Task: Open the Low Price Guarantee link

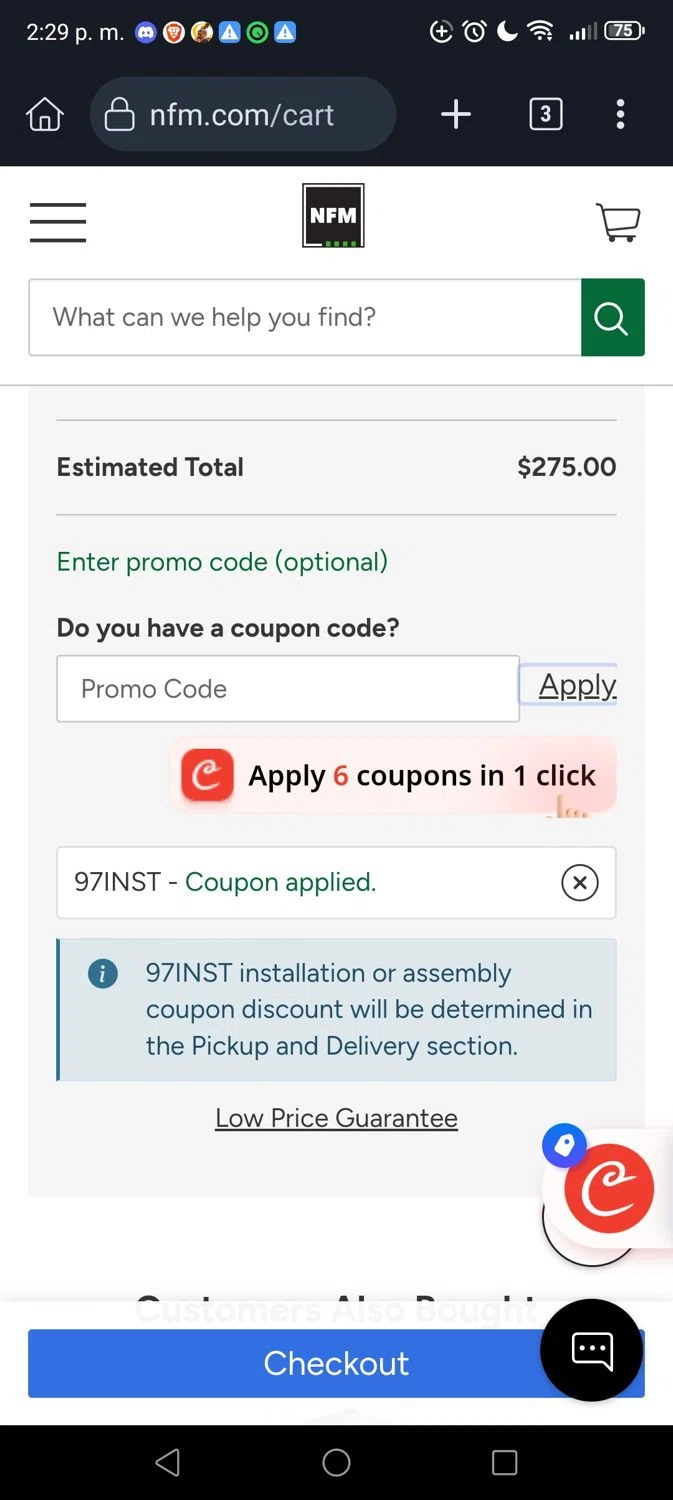Action: (x=336, y=1118)
